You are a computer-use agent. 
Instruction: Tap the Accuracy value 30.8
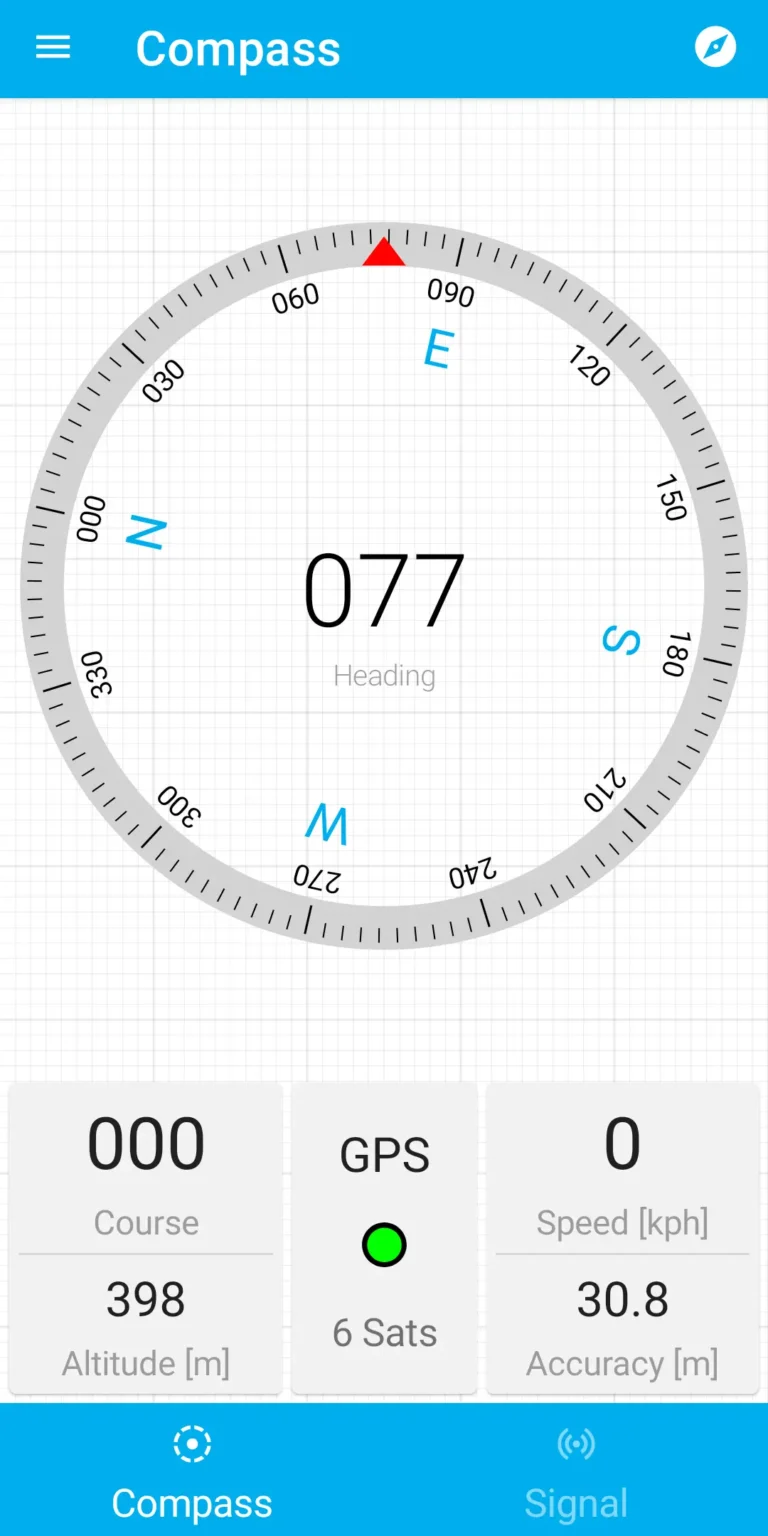point(622,1298)
